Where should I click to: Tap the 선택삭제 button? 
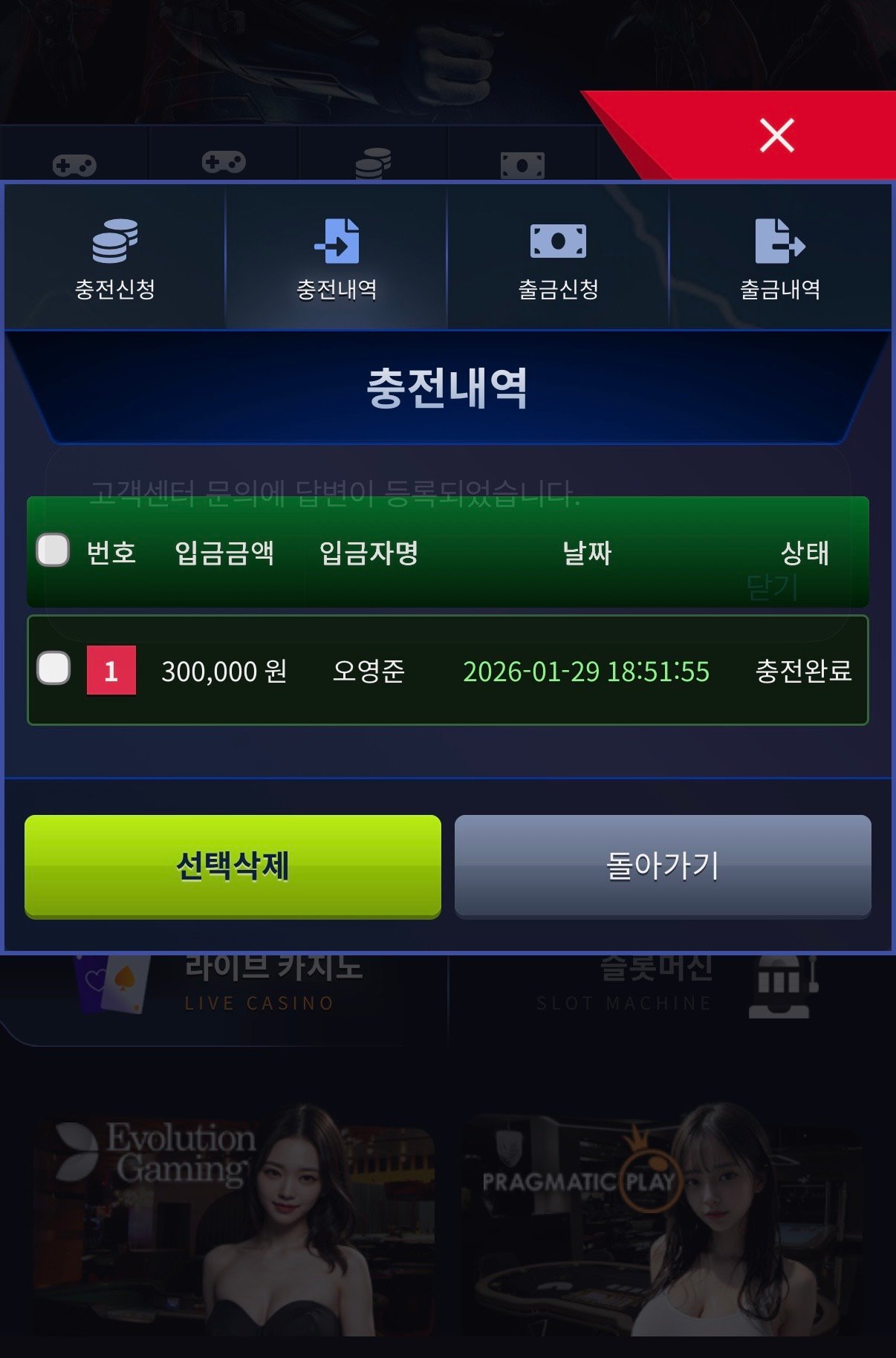click(x=233, y=865)
